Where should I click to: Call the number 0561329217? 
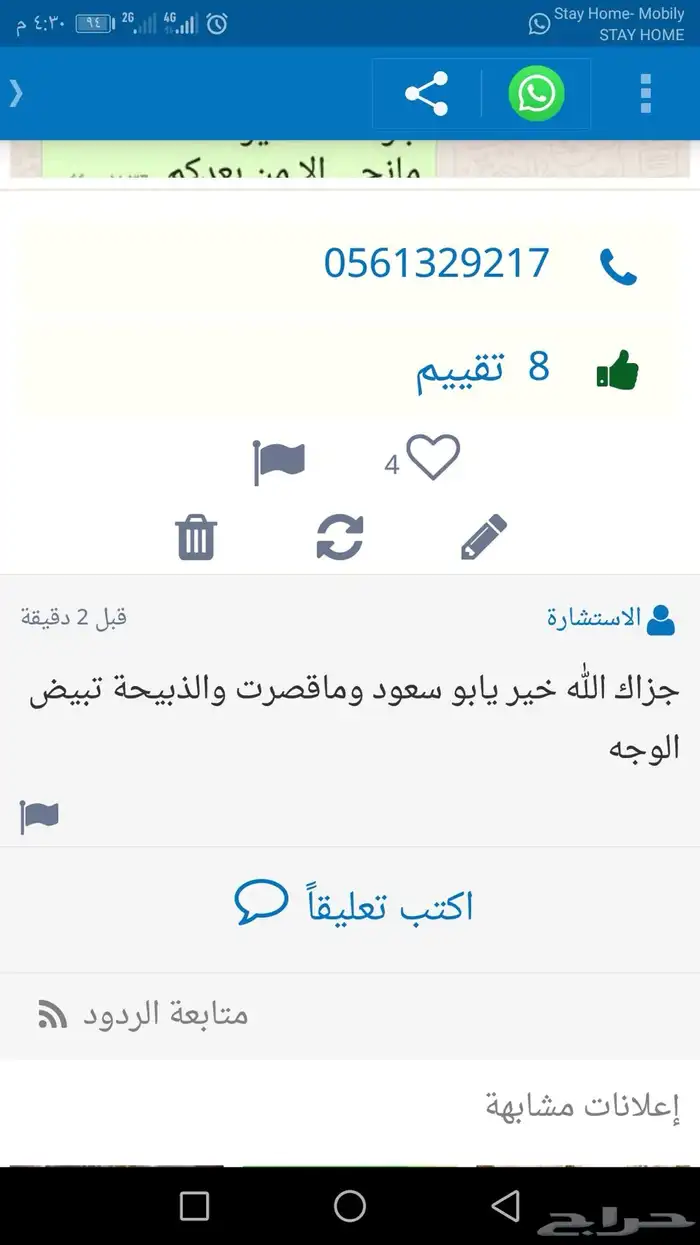pos(437,264)
